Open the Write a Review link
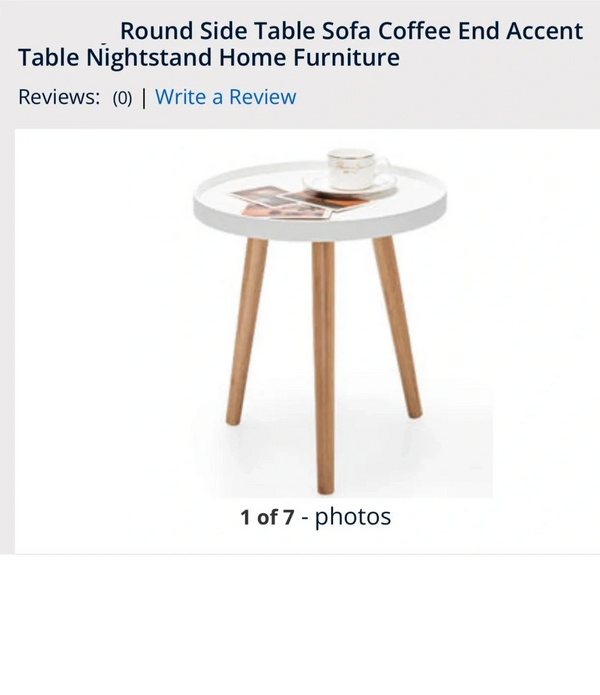 click(x=225, y=97)
